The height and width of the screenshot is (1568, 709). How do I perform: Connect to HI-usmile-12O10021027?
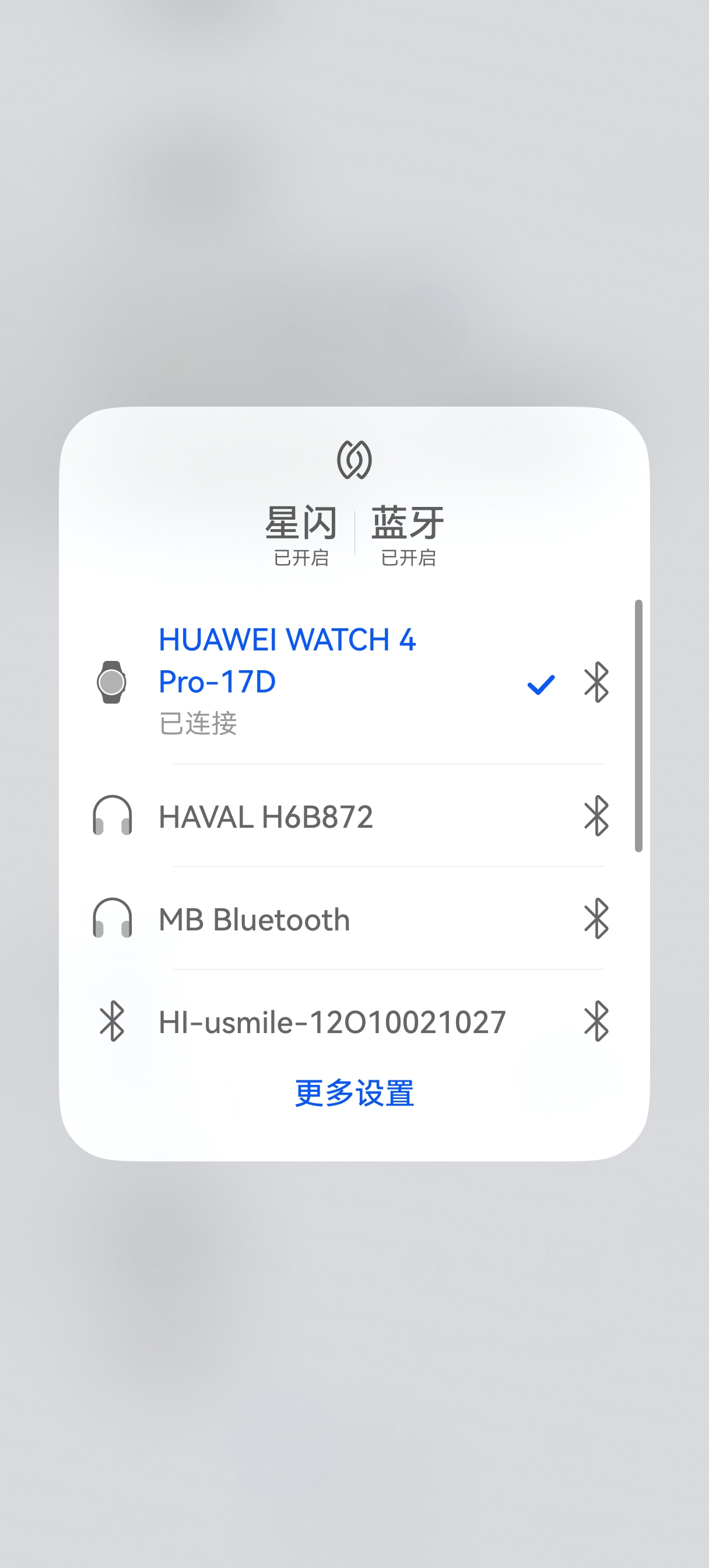coord(332,1022)
